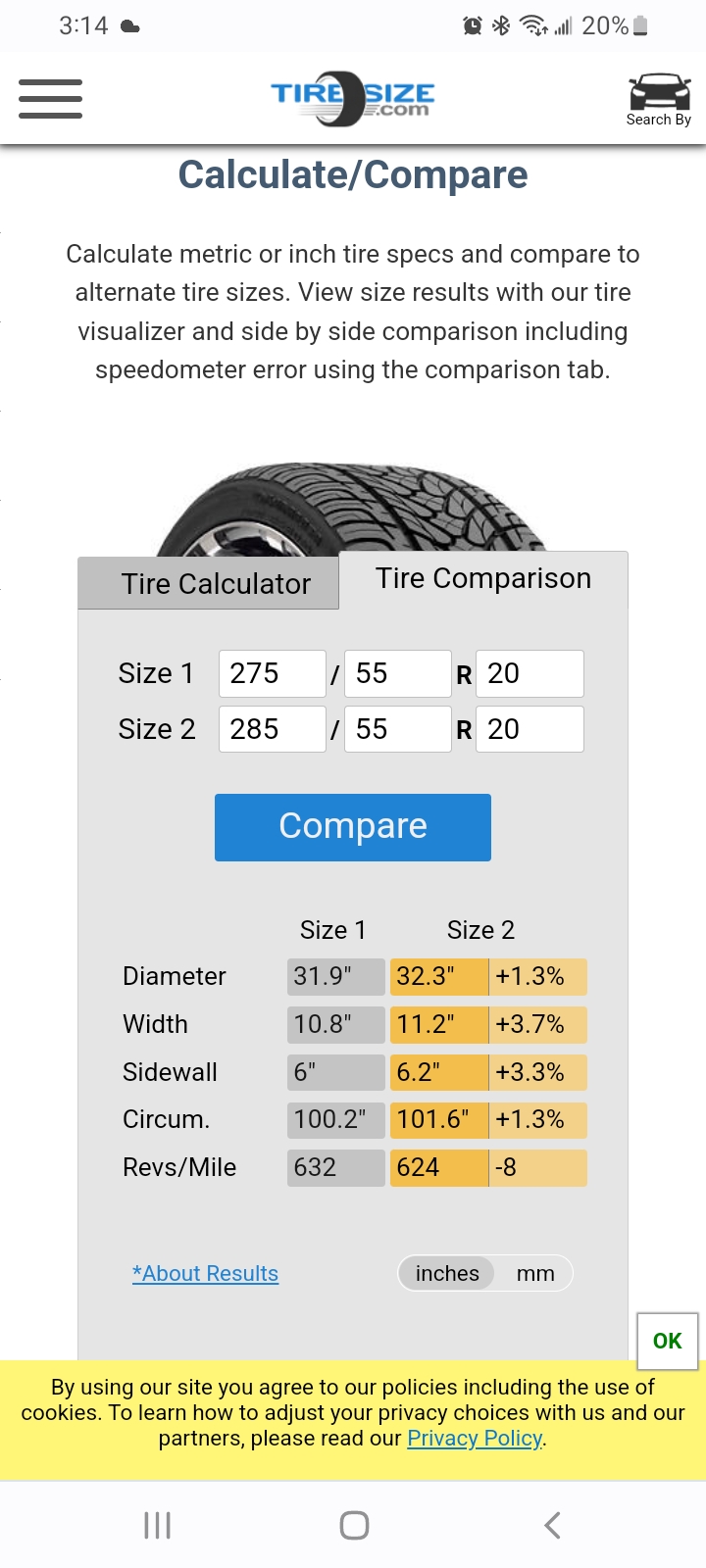Edit Size 1 aspect ratio field
The width and height of the screenshot is (706, 1568).
[x=397, y=673]
